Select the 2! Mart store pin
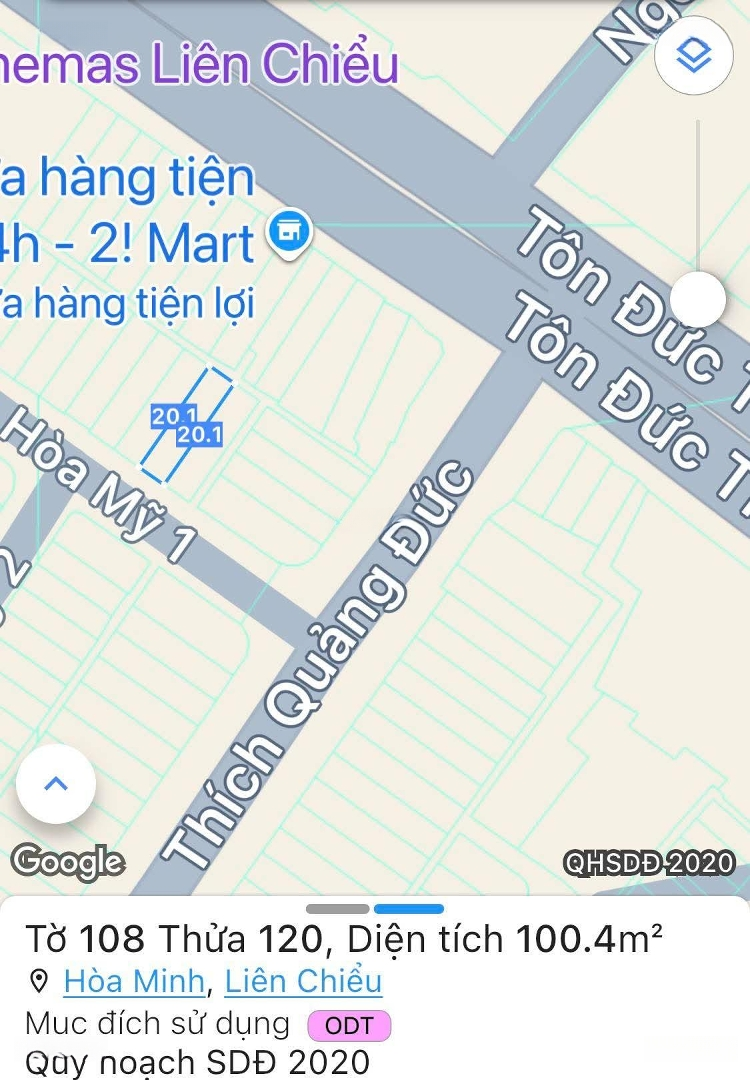This screenshot has width=750, height=1080. [x=290, y=233]
